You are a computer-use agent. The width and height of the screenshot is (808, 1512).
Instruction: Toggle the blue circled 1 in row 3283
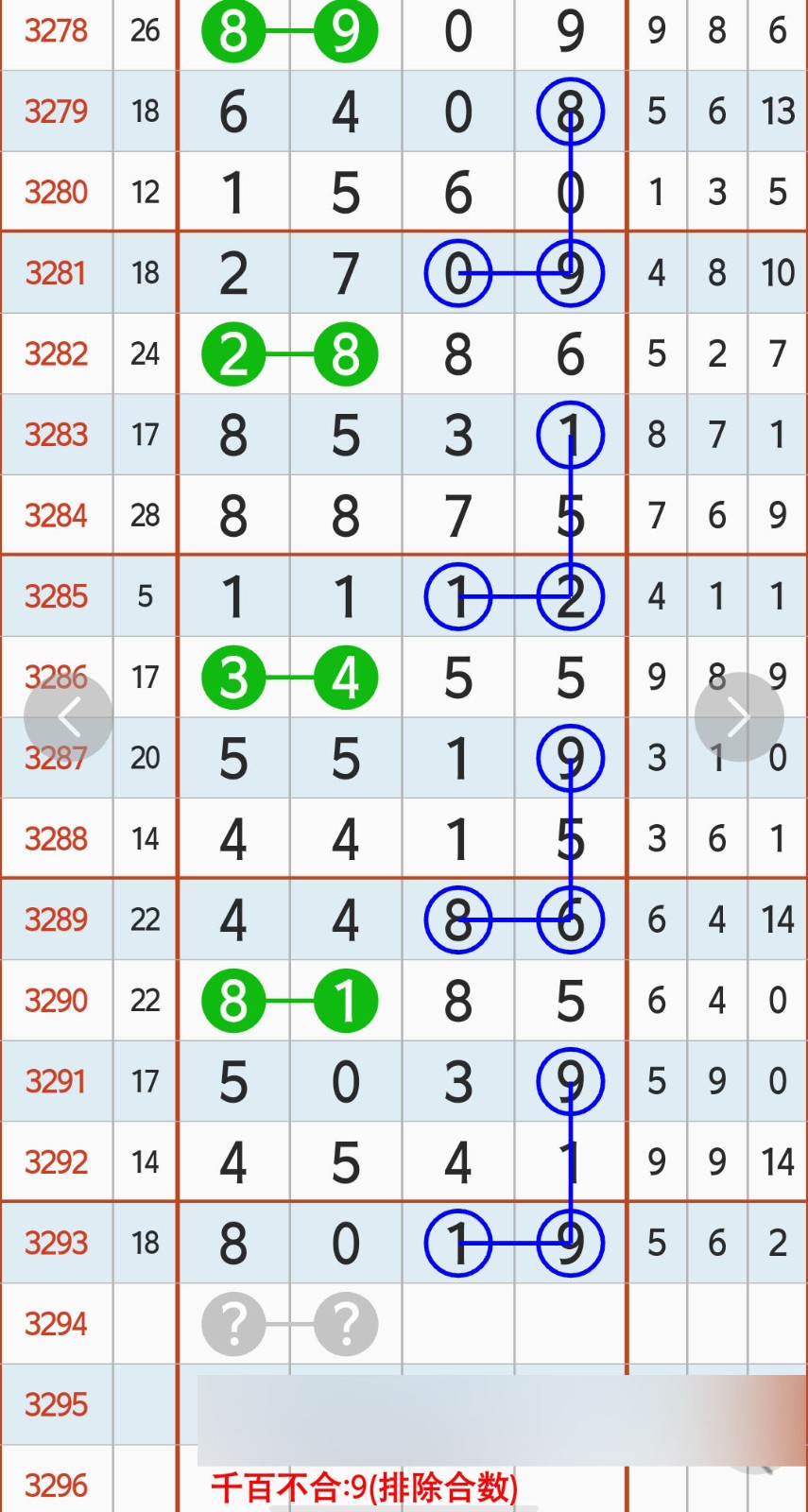pyautogui.click(x=570, y=435)
